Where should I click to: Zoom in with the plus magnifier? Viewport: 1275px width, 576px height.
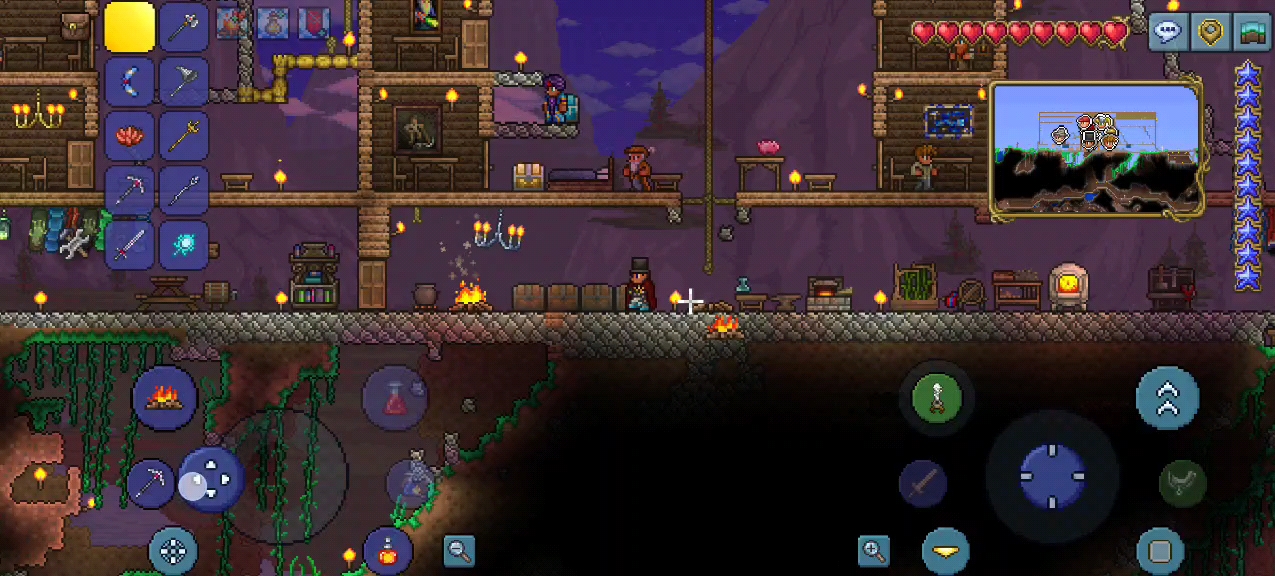coord(874,550)
